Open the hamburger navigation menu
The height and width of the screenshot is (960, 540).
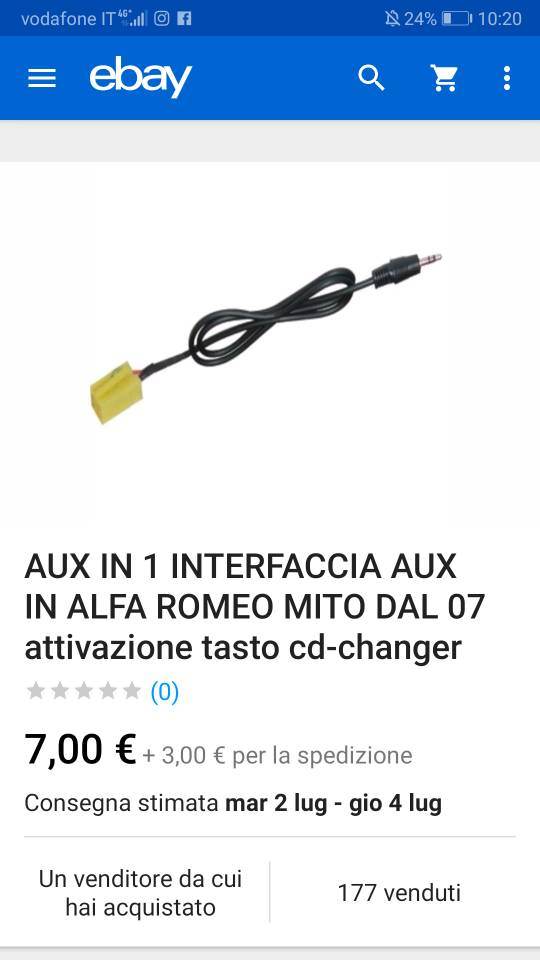(x=42, y=78)
